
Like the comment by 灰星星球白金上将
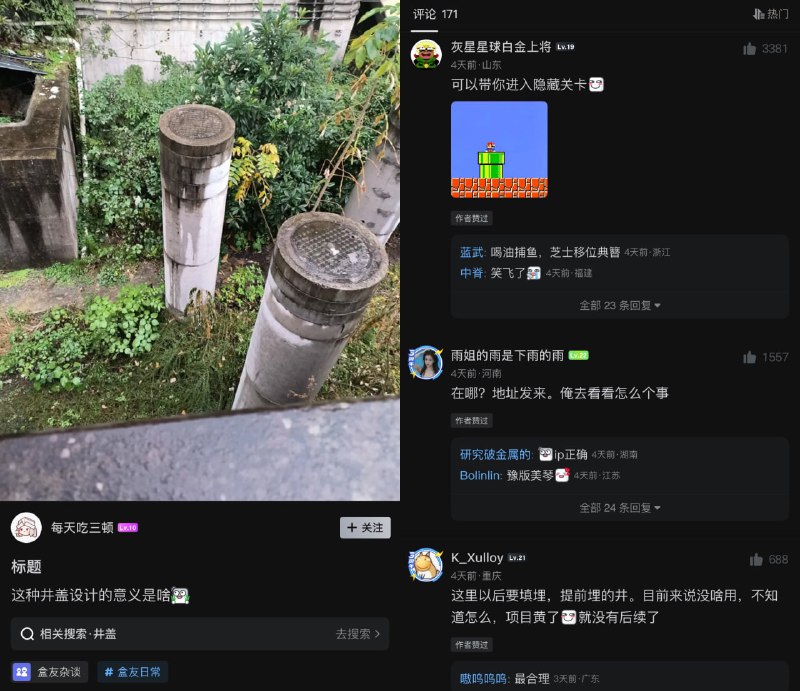coord(749,49)
